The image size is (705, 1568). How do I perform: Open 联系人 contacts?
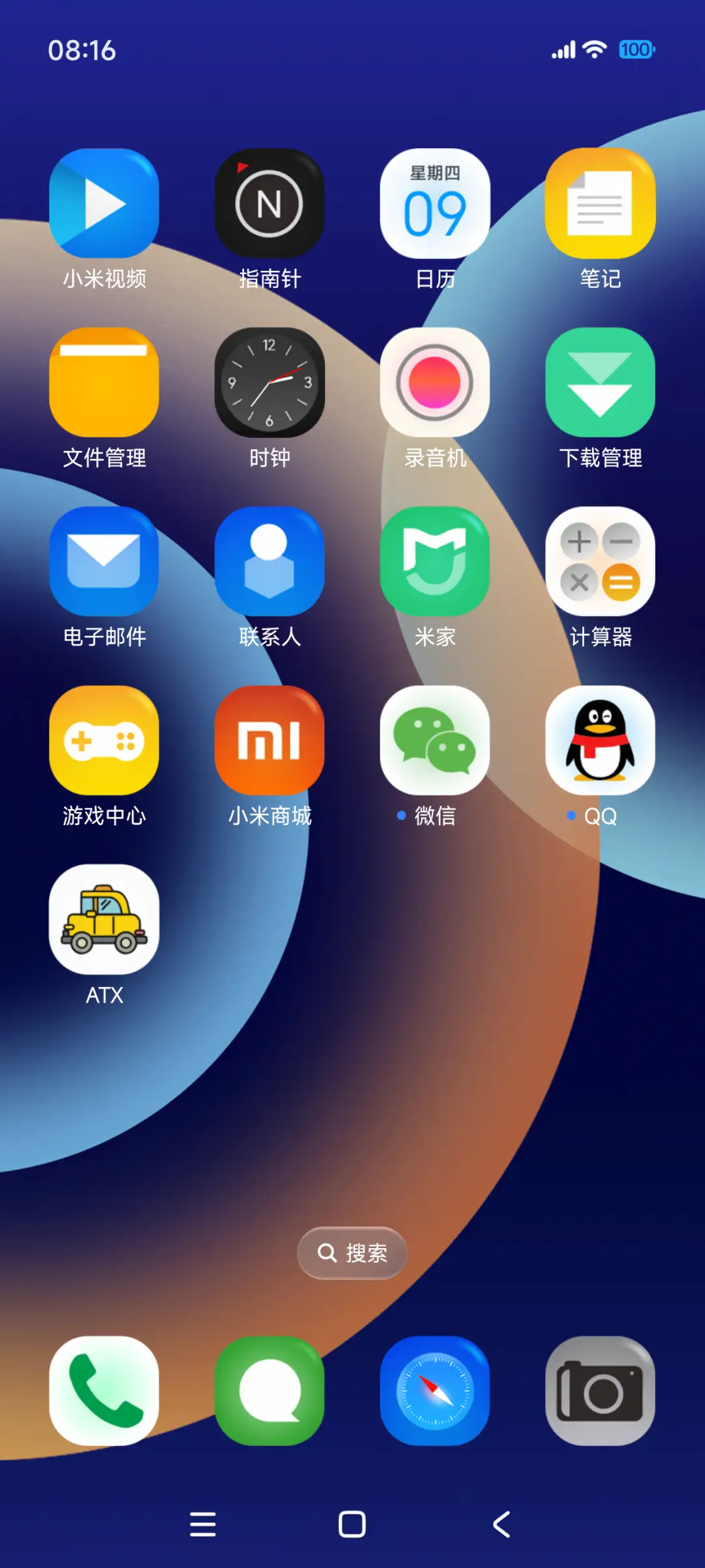[x=269, y=561]
